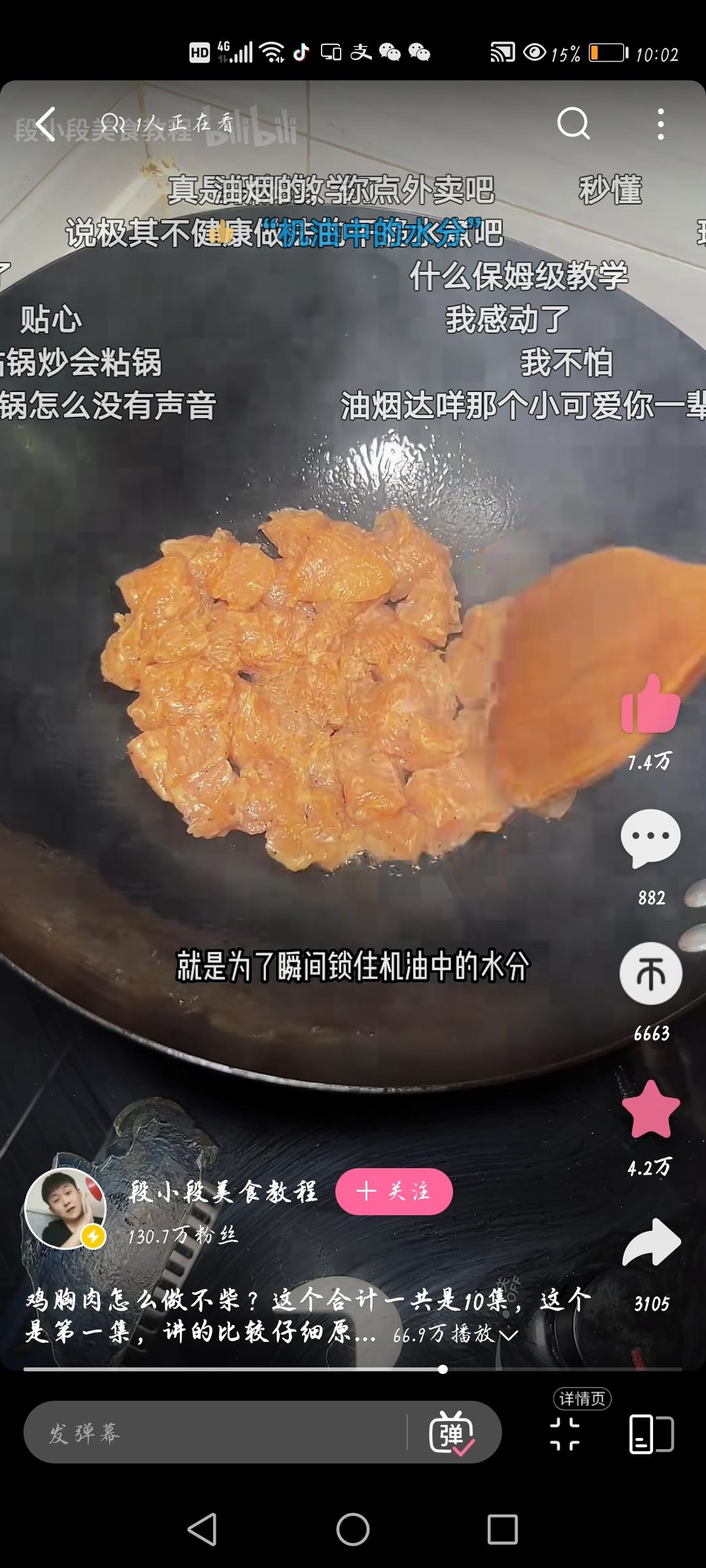
Task: Open the system recent apps
Action: coord(502,1529)
